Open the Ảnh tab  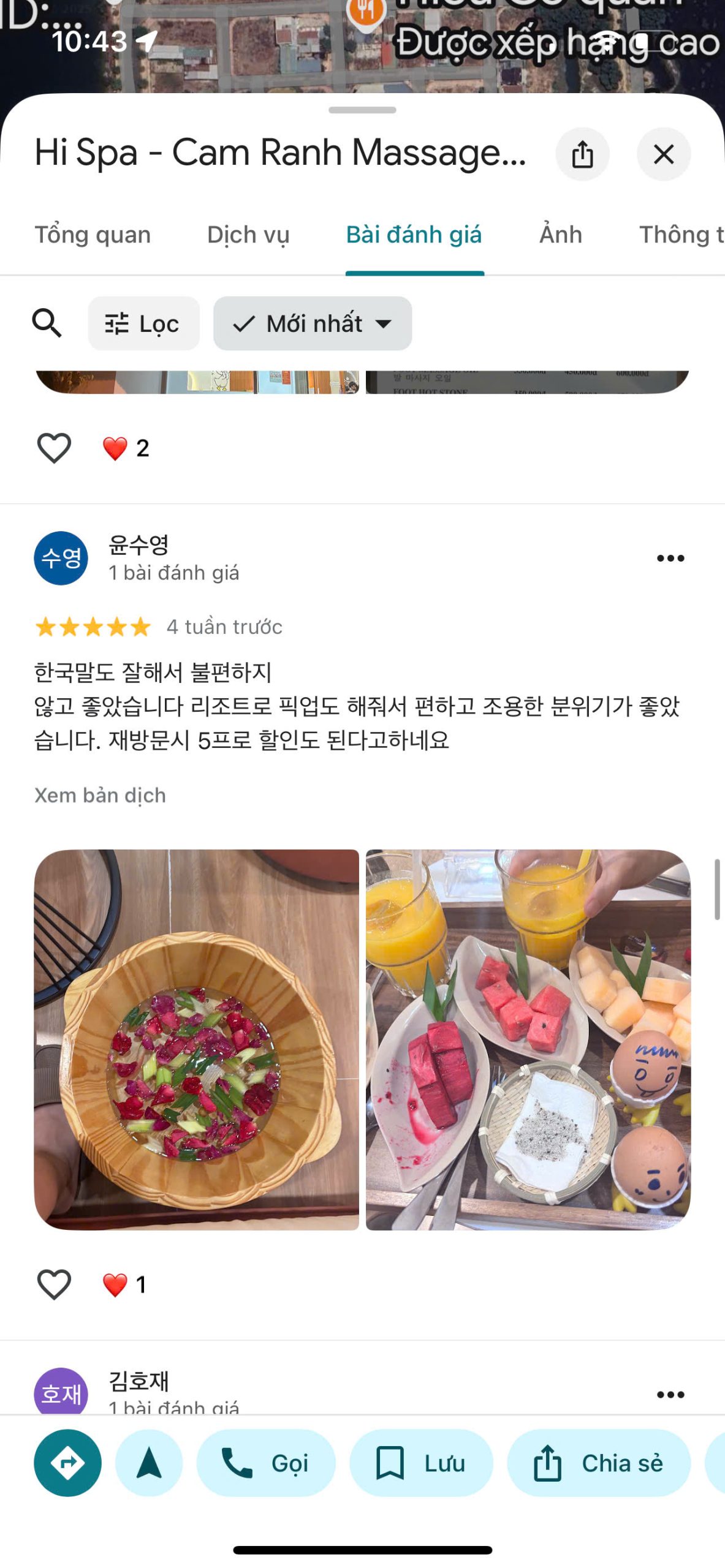(560, 235)
